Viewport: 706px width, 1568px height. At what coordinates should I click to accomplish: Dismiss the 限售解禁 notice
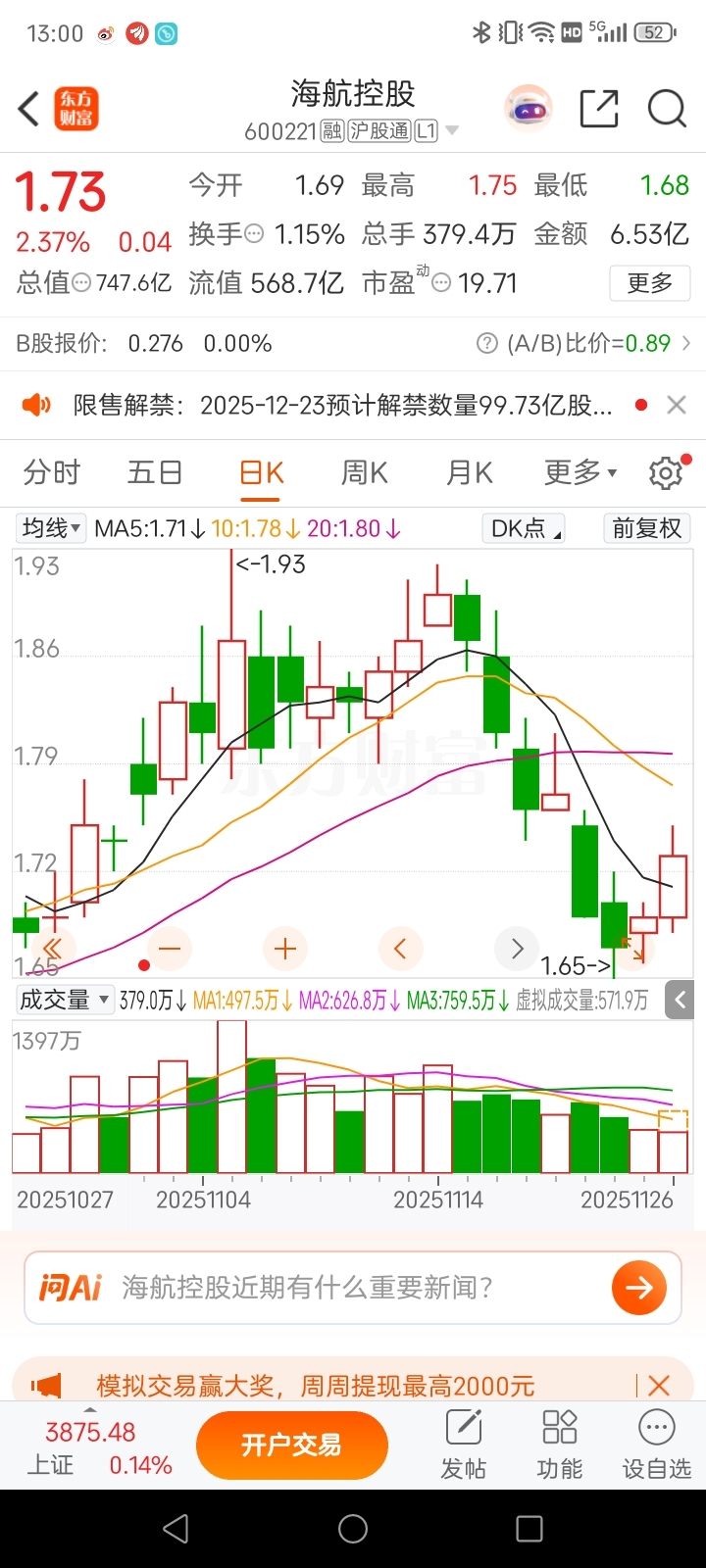click(677, 405)
